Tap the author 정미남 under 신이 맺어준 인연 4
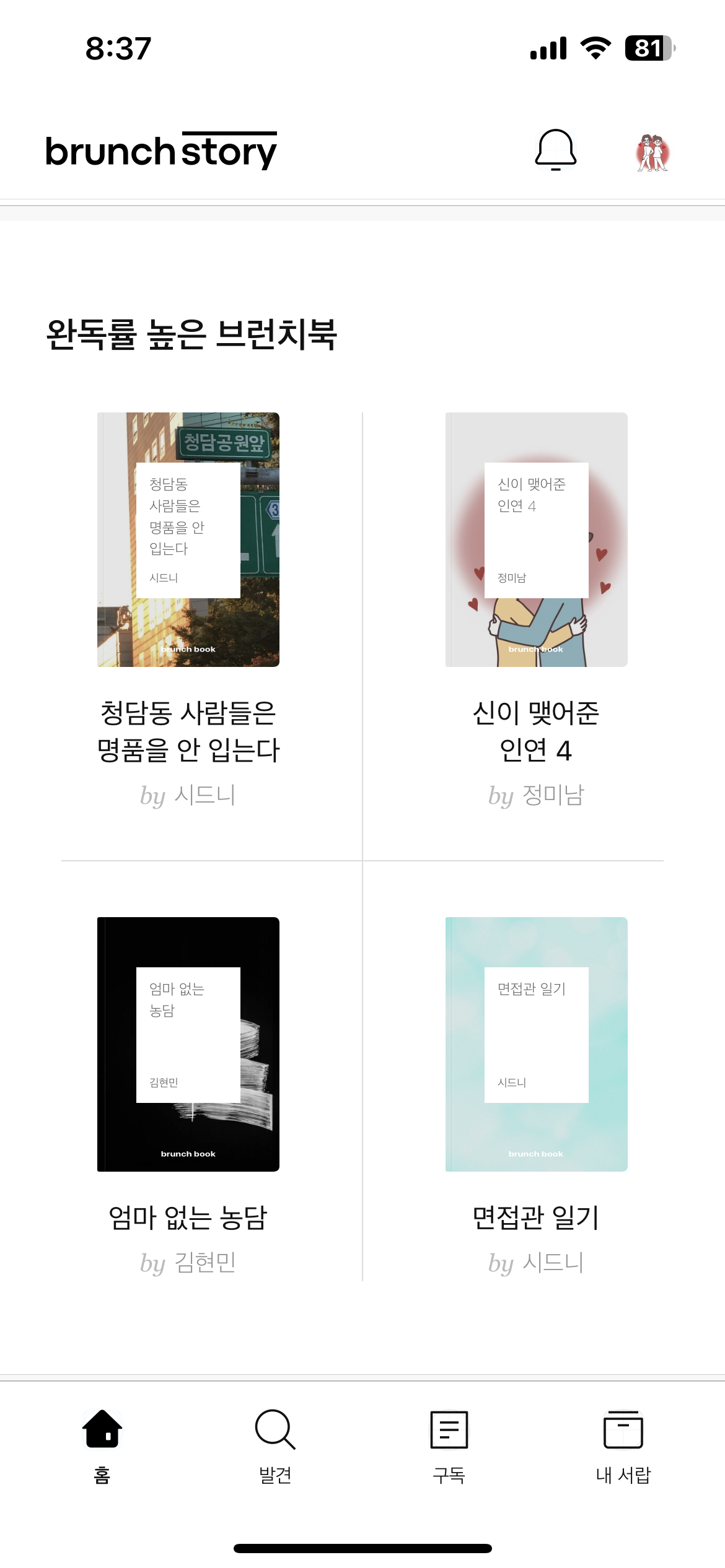This screenshot has width=725, height=1568. click(537, 796)
